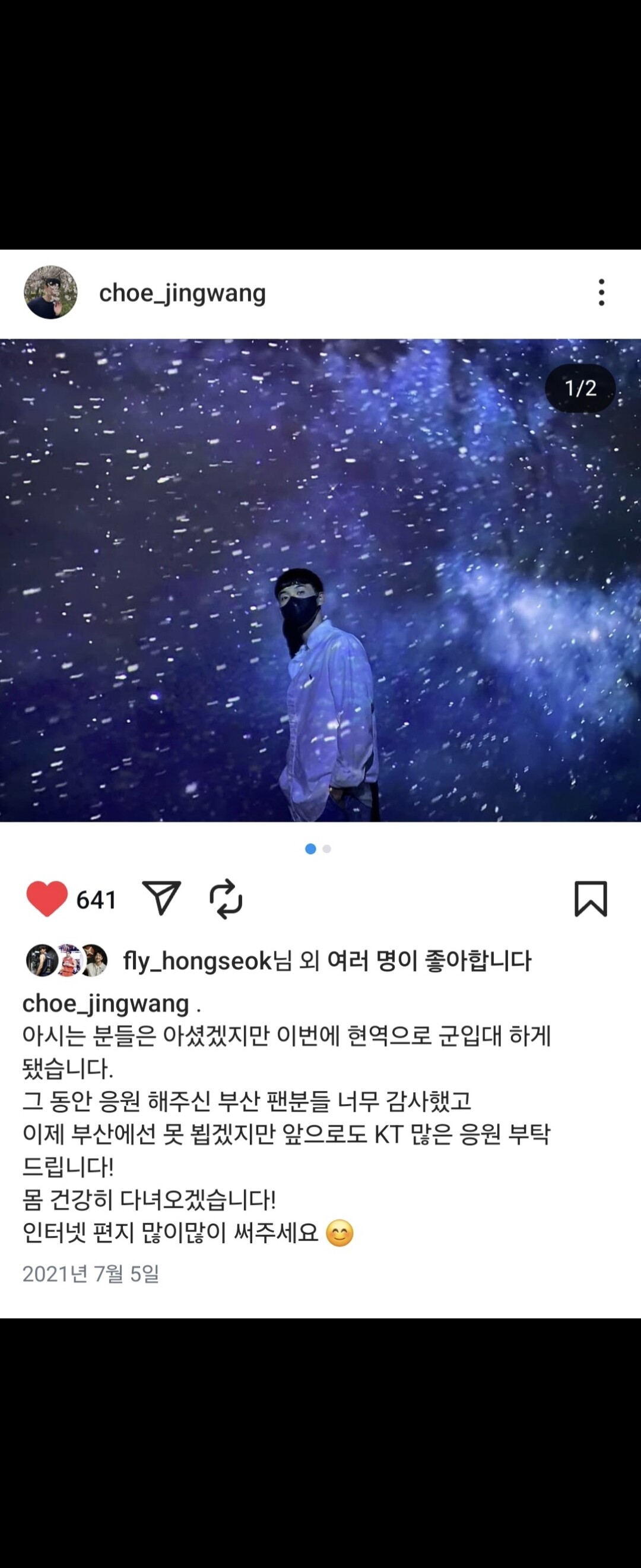Repost this post with the arrows icon
The height and width of the screenshot is (1568, 641).
pos(226,899)
